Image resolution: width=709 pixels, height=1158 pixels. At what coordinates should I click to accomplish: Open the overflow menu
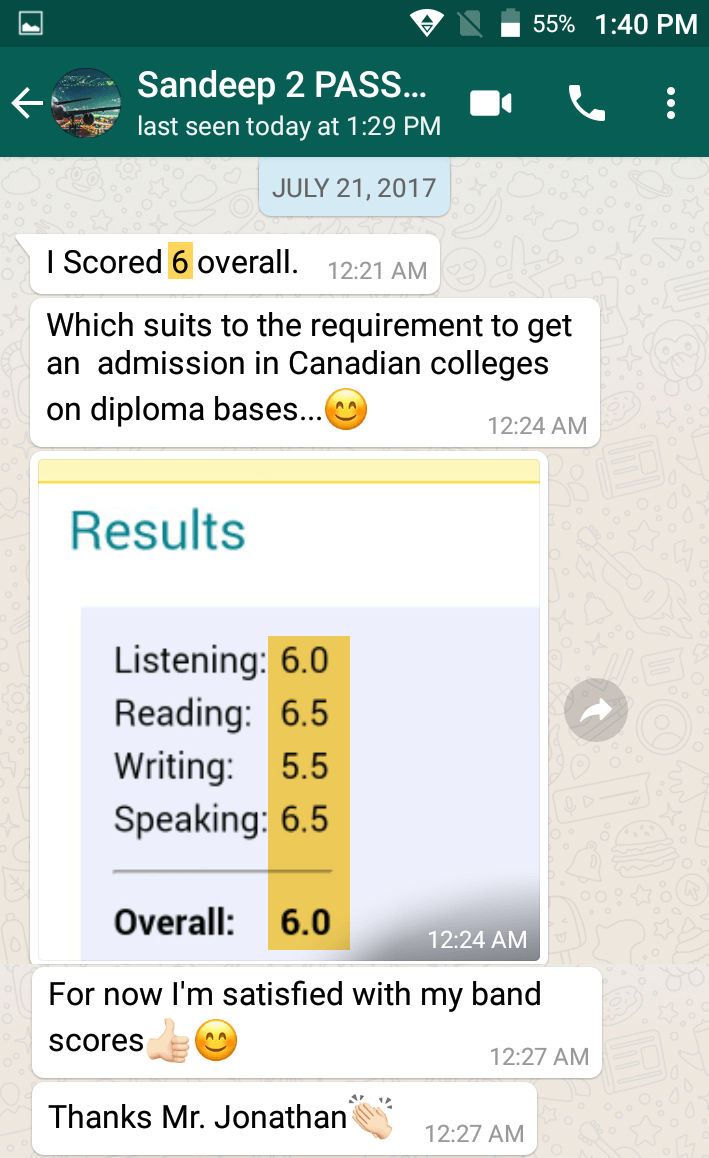(670, 103)
